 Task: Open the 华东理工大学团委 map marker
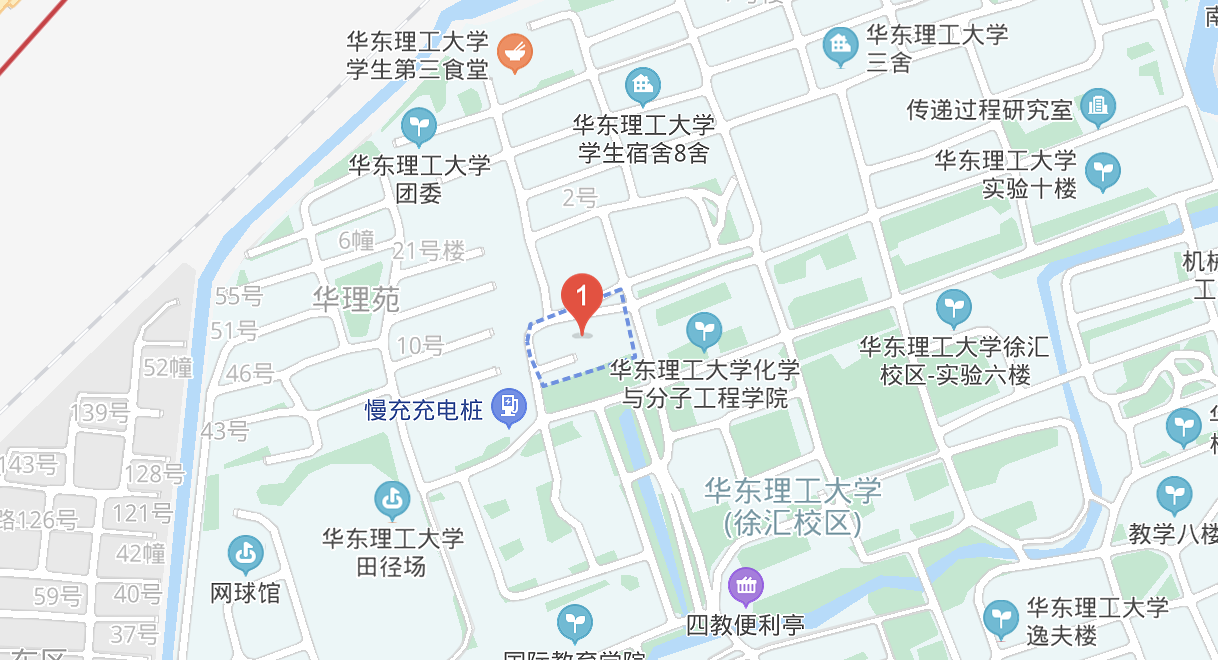click(x=419, y=126)
